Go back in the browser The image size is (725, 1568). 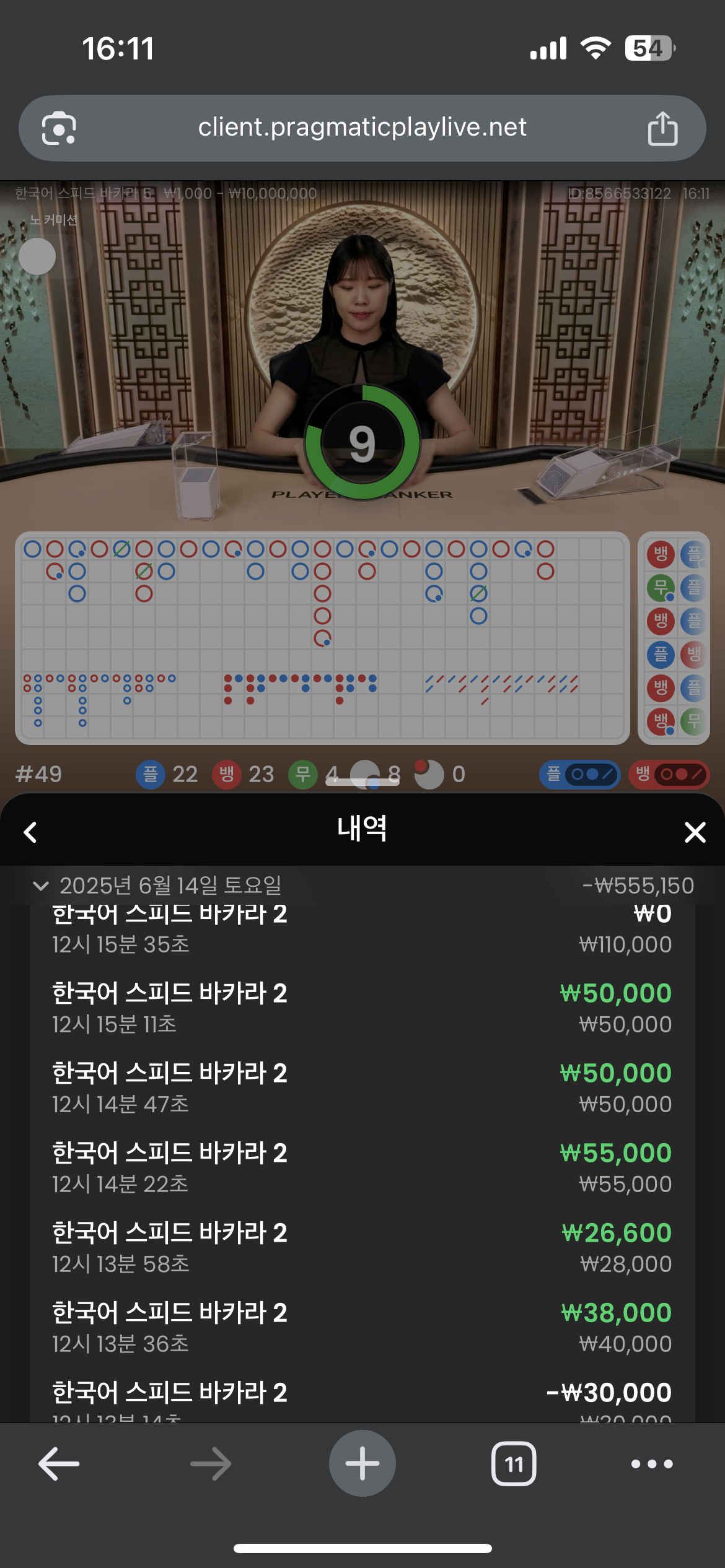[59, 1464]
